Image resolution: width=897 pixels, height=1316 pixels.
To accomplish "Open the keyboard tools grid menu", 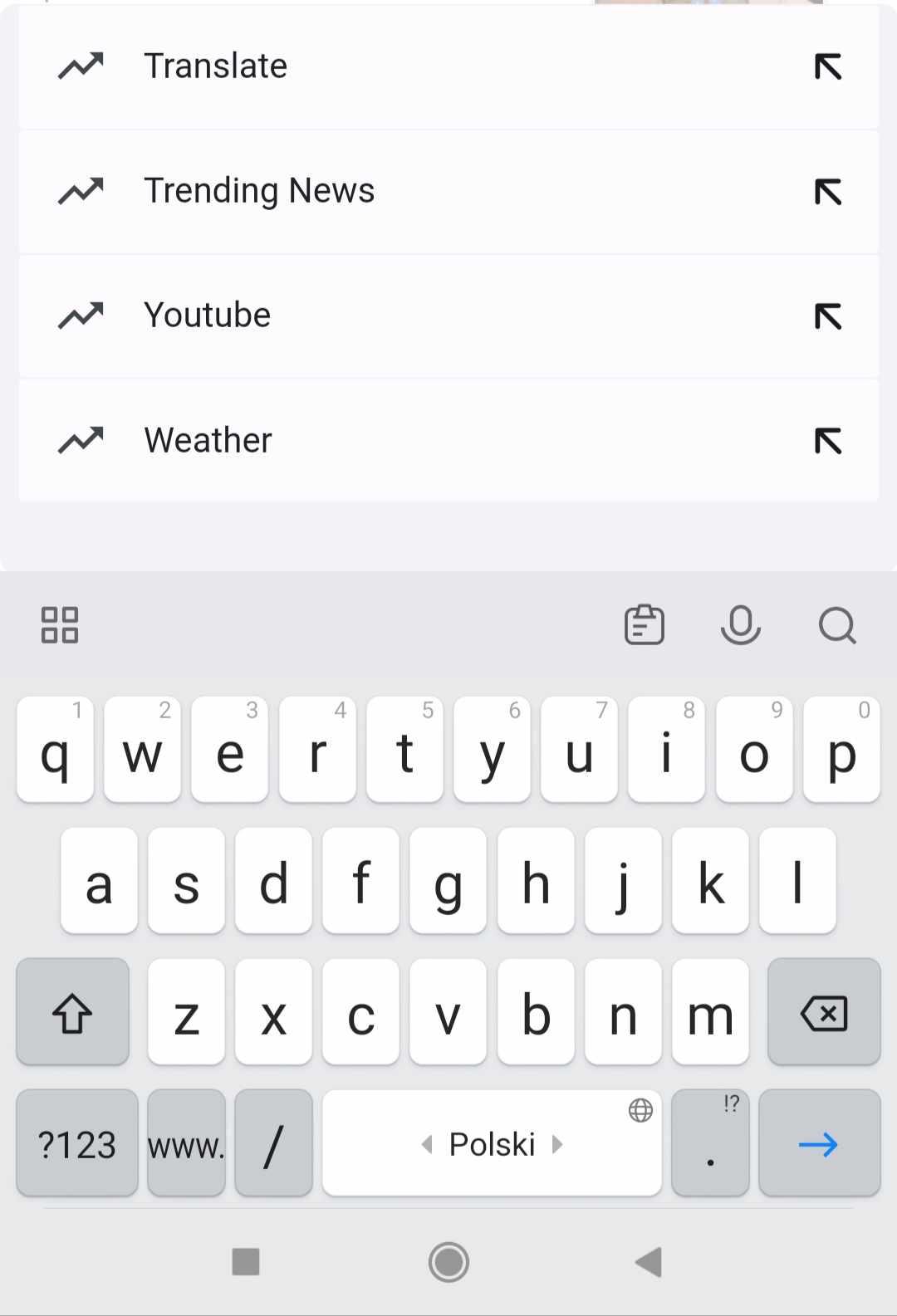I will [60, 625].
